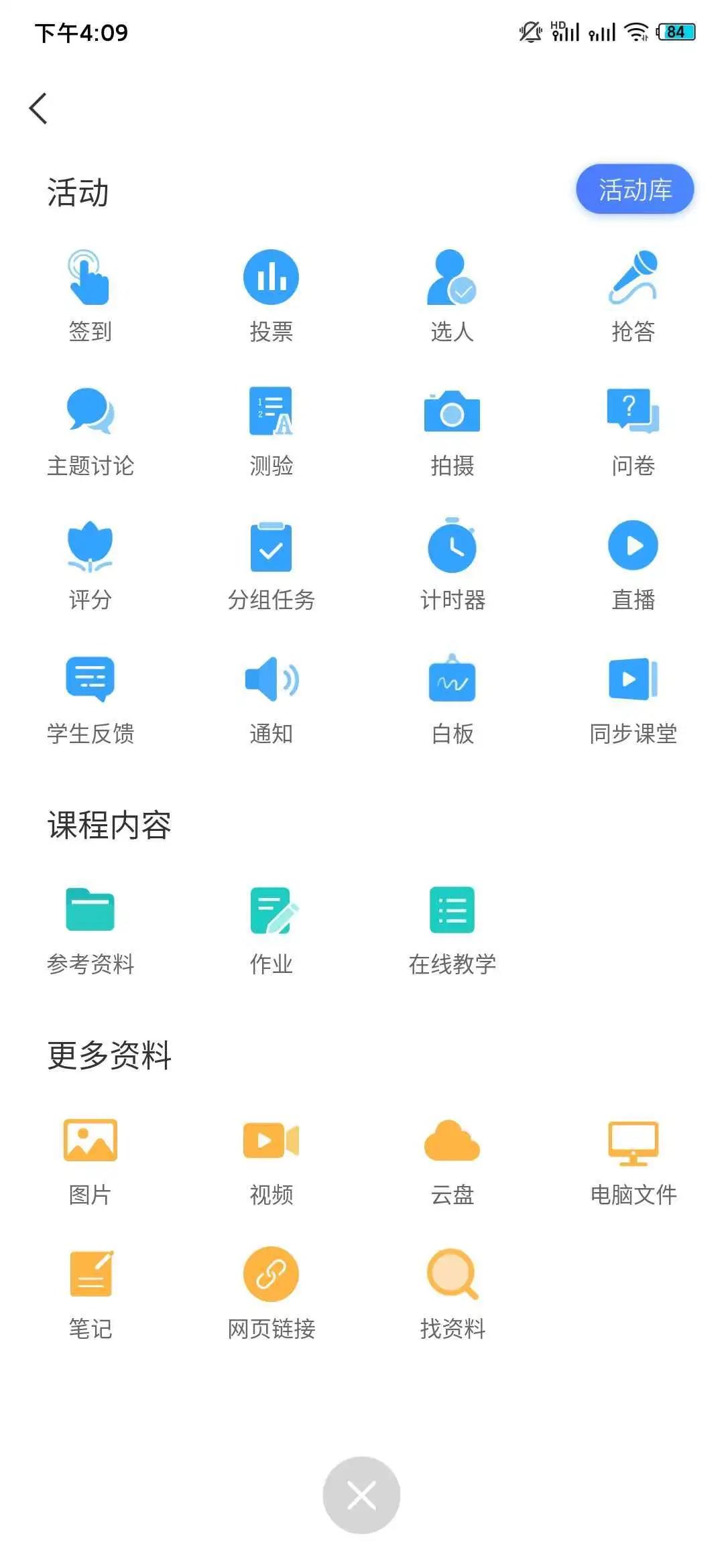Open the 活动库 button
Screen dimensions: 724x1568
point(635,190)
